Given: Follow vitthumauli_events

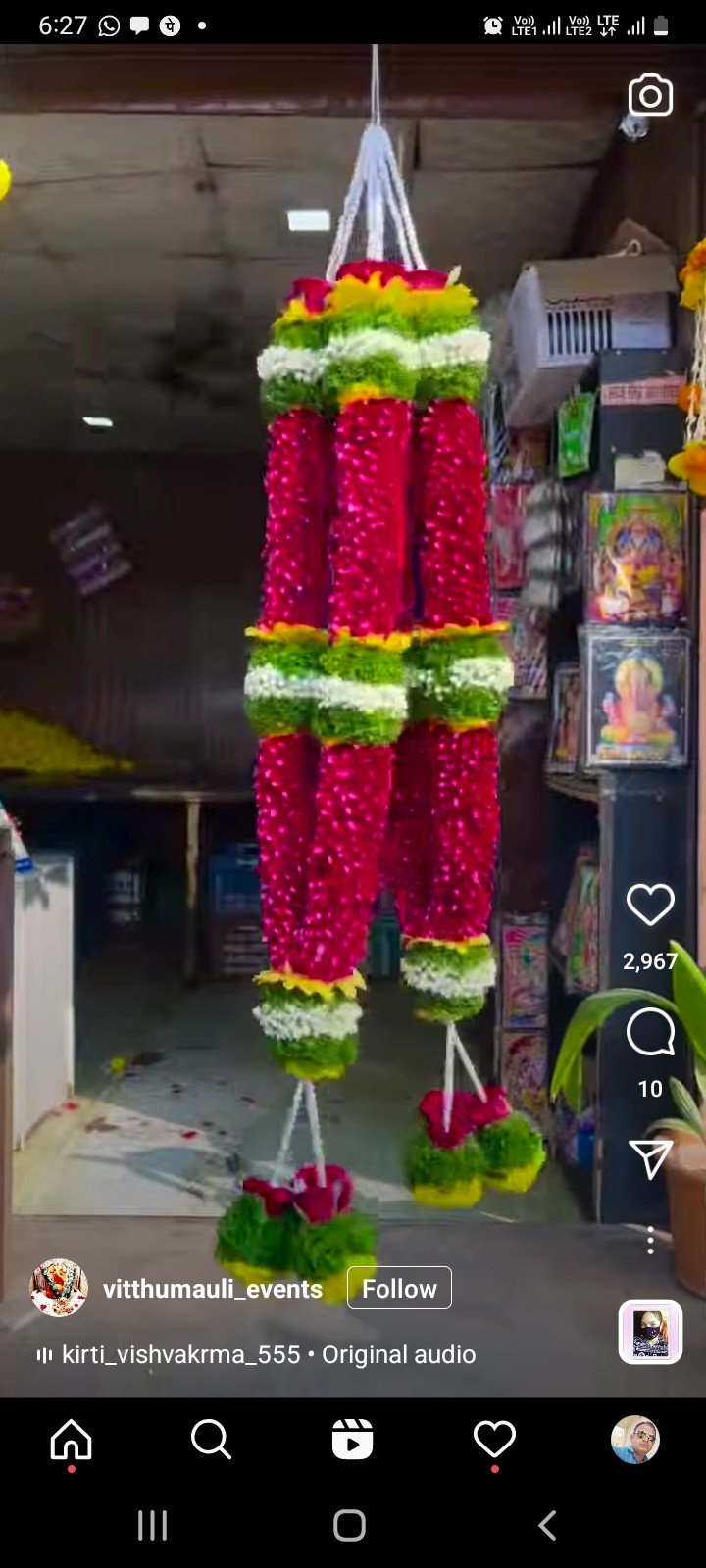Looking at the screenshot, I should (x=399, y=1288).
